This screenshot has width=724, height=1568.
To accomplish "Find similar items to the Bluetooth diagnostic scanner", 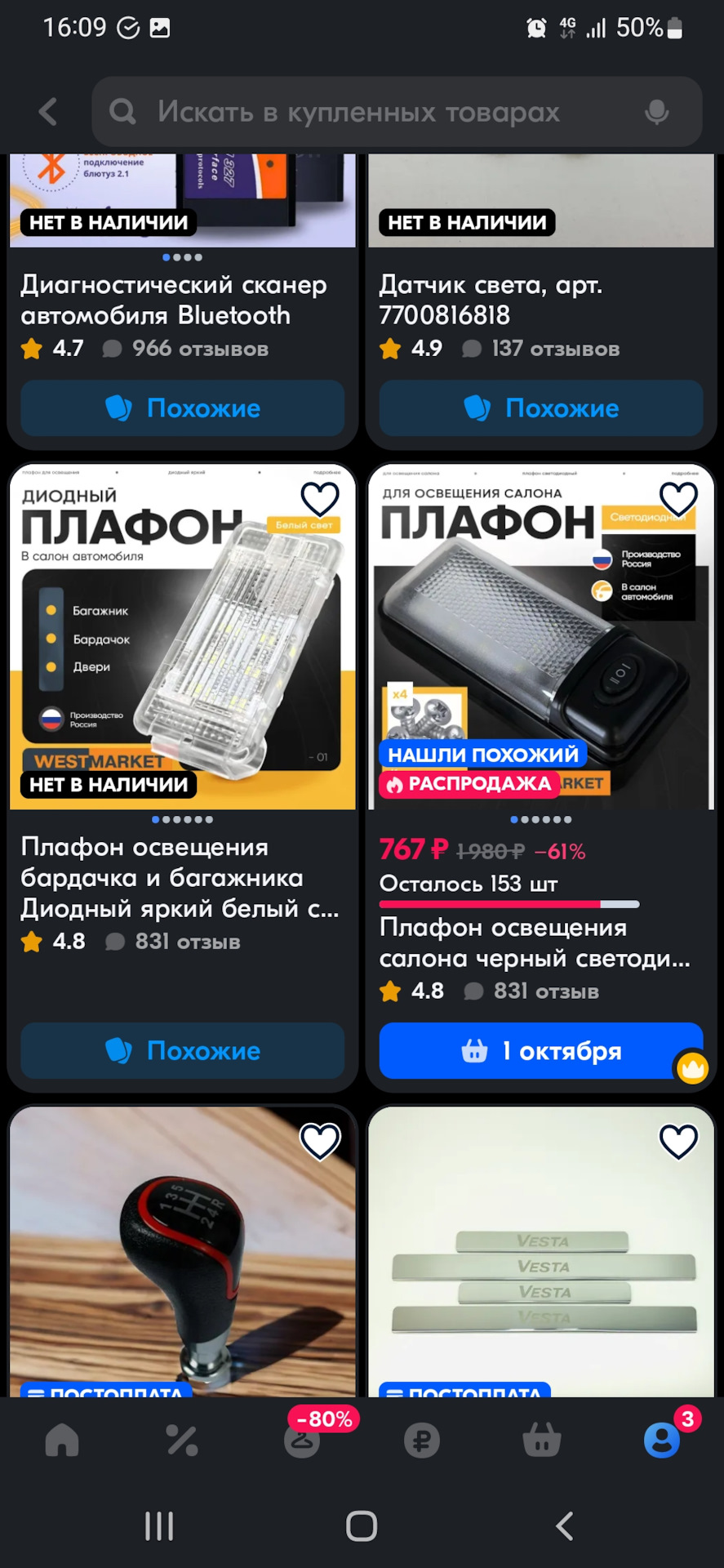I will pyautogui.click(x=182, y=408).
